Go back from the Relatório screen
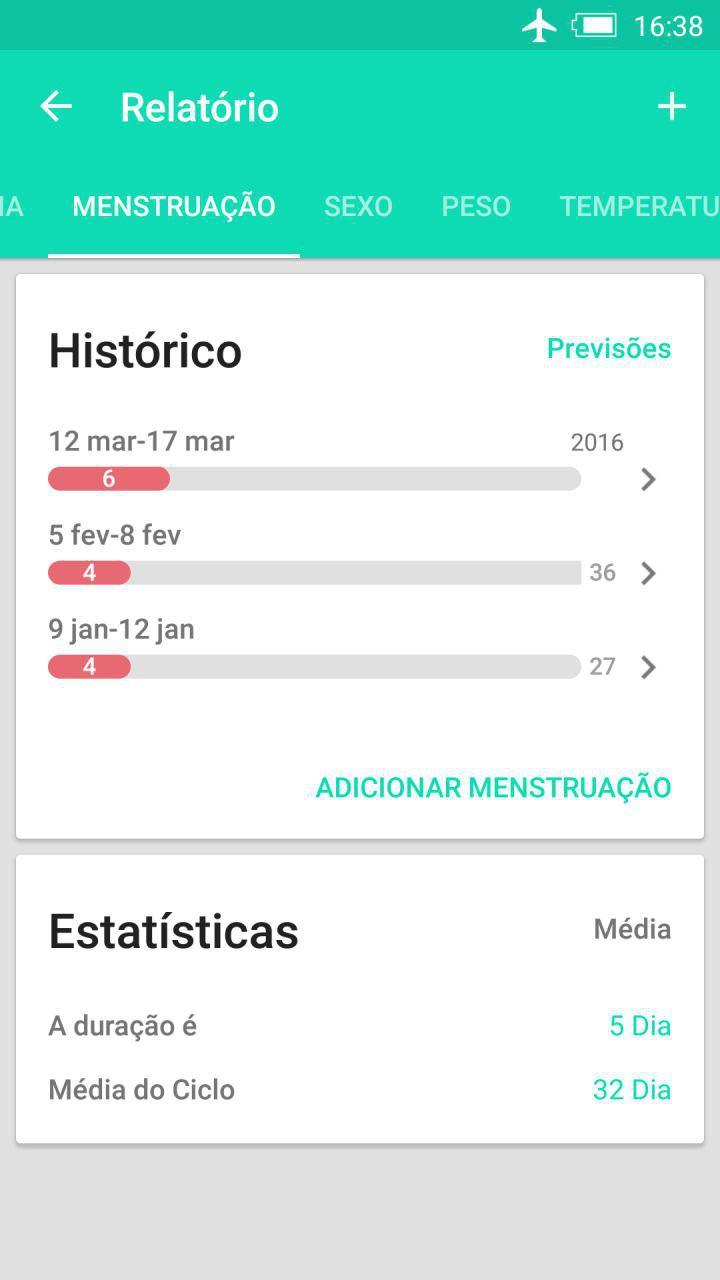 (56, 107)
